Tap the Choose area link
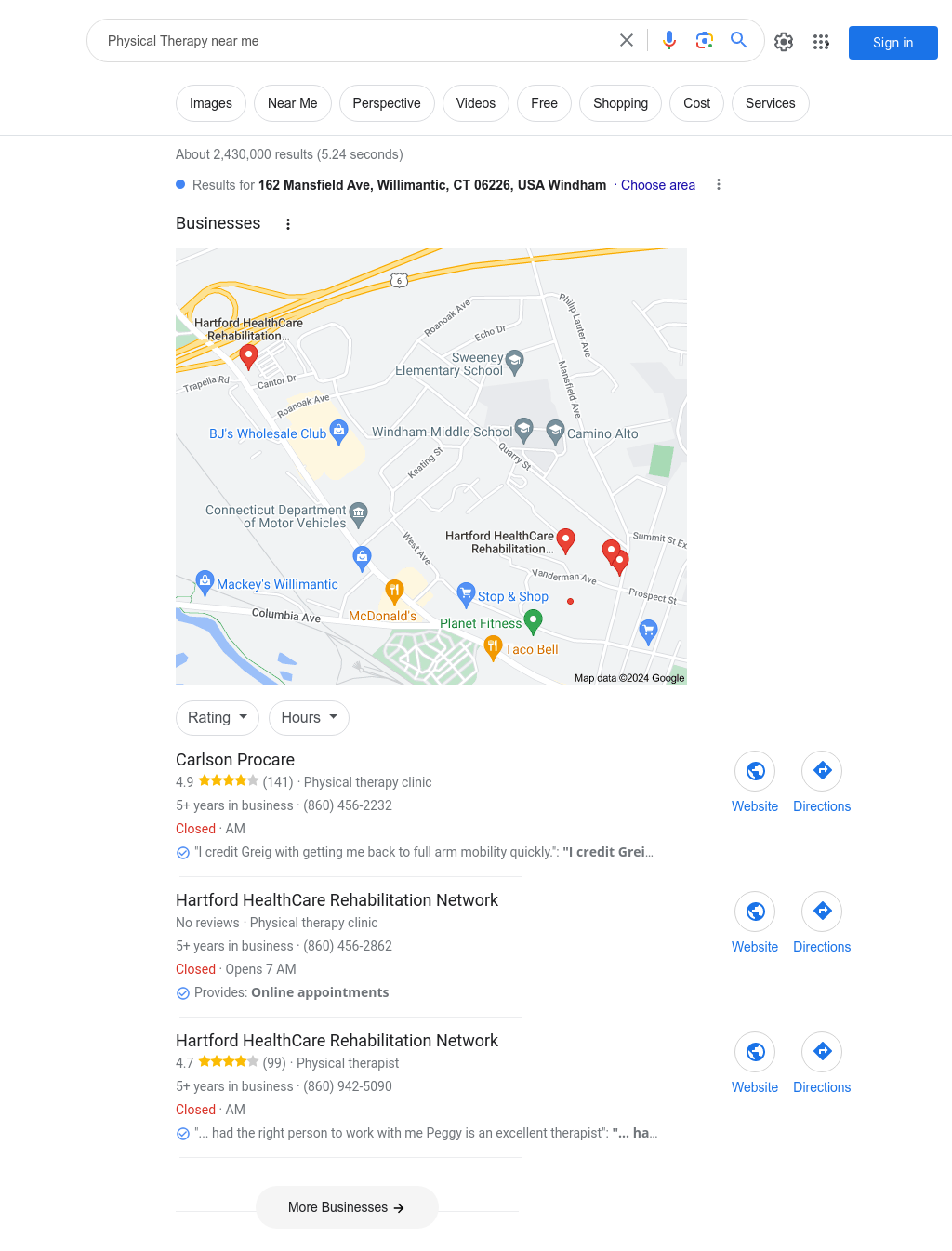Image resolution: width=952 pixels, height=1251 pixels. pos(657,185)
